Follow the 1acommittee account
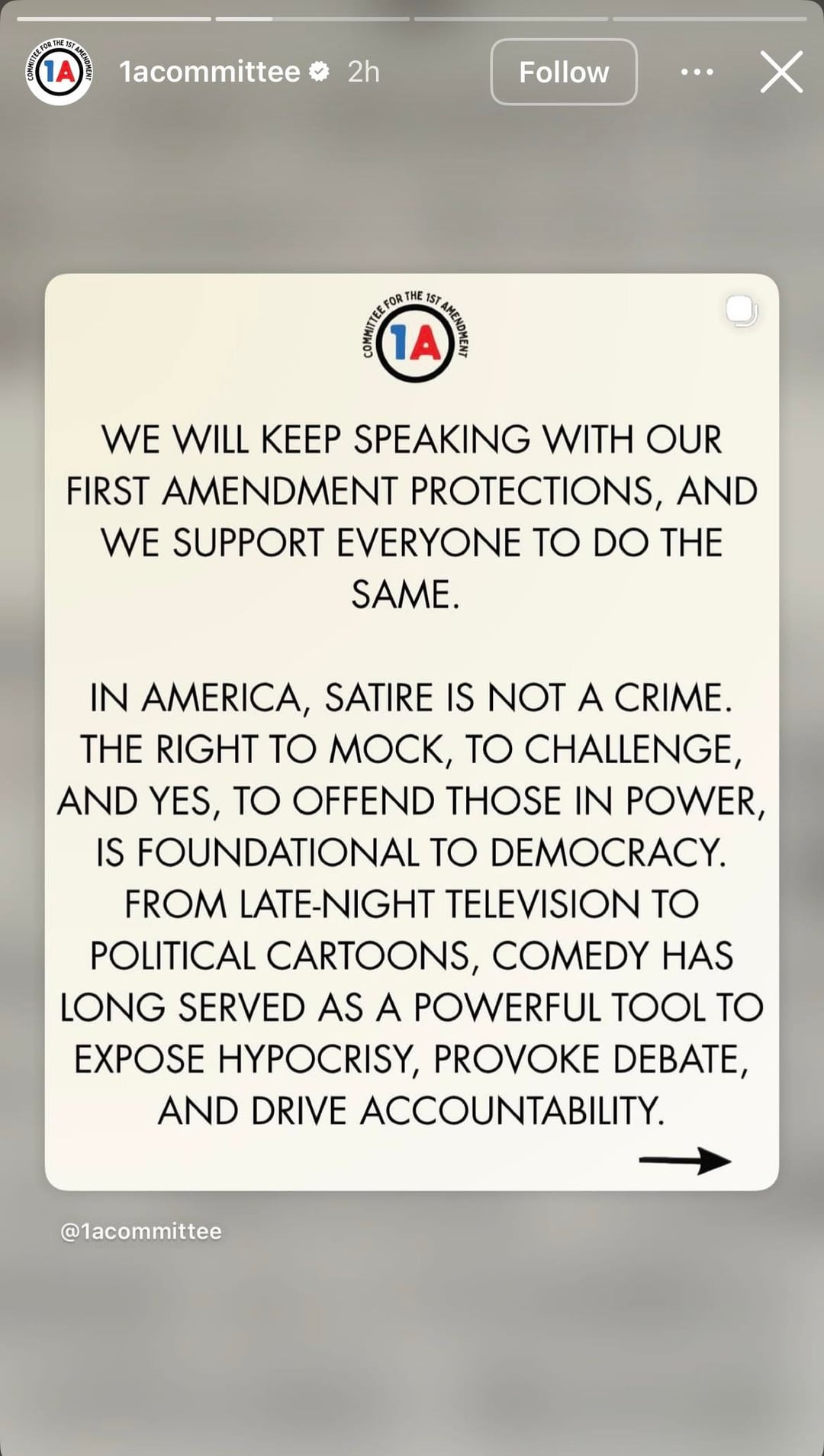The width and height of the screenshot is (824, 1456). [x=563, y=72]
